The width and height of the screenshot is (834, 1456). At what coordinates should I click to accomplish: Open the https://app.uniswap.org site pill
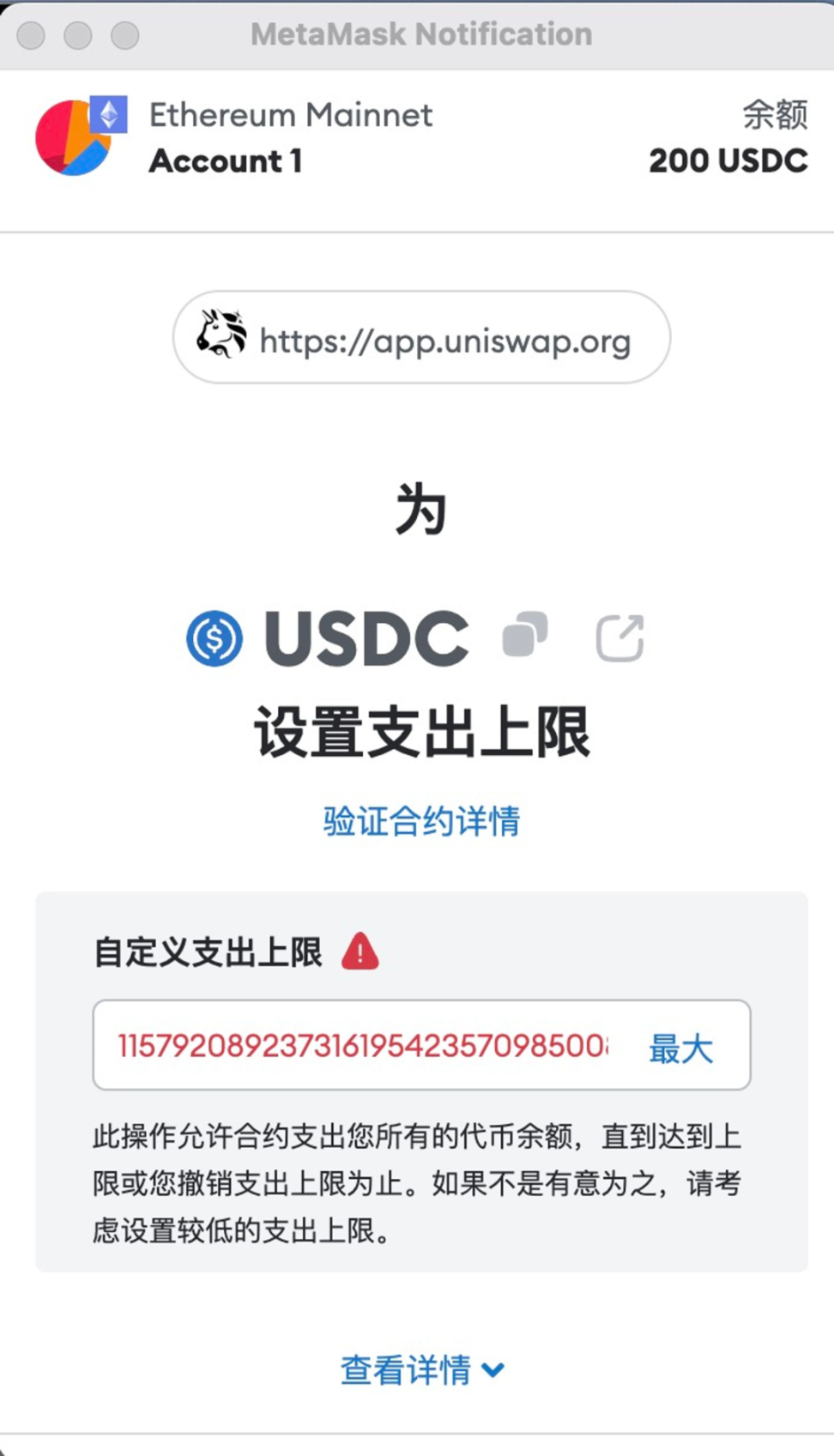[x=420, y=337]
